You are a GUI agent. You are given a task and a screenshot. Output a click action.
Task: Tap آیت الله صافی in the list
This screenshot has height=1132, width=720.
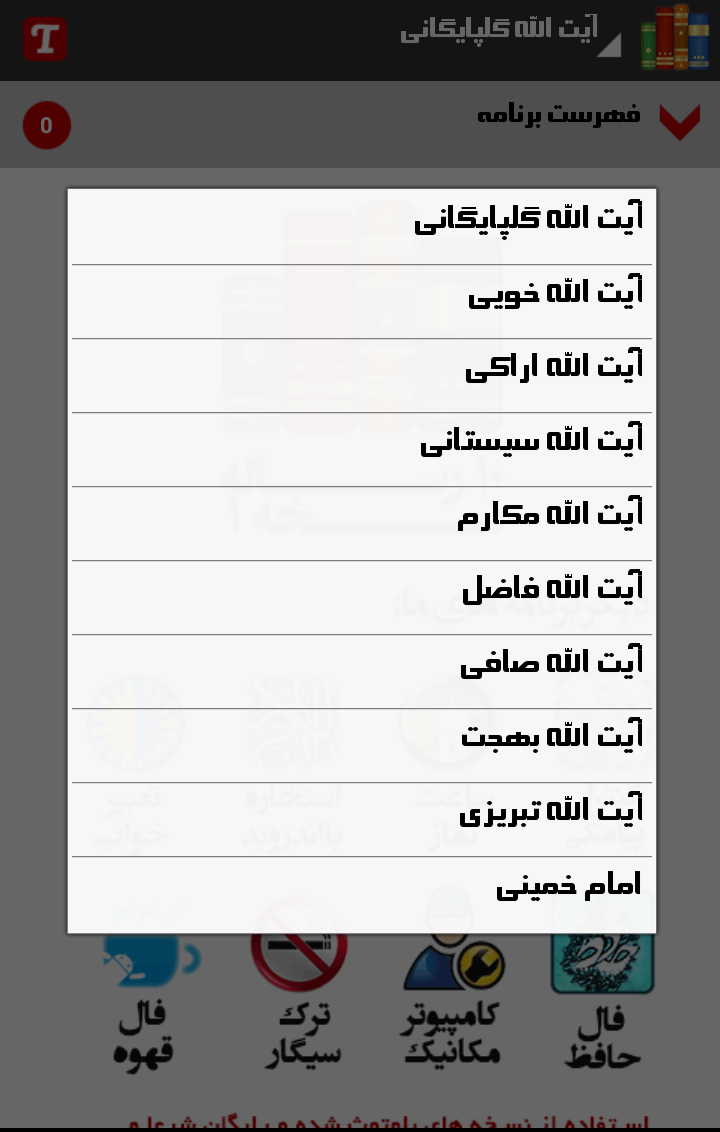[x=361, y=671]
